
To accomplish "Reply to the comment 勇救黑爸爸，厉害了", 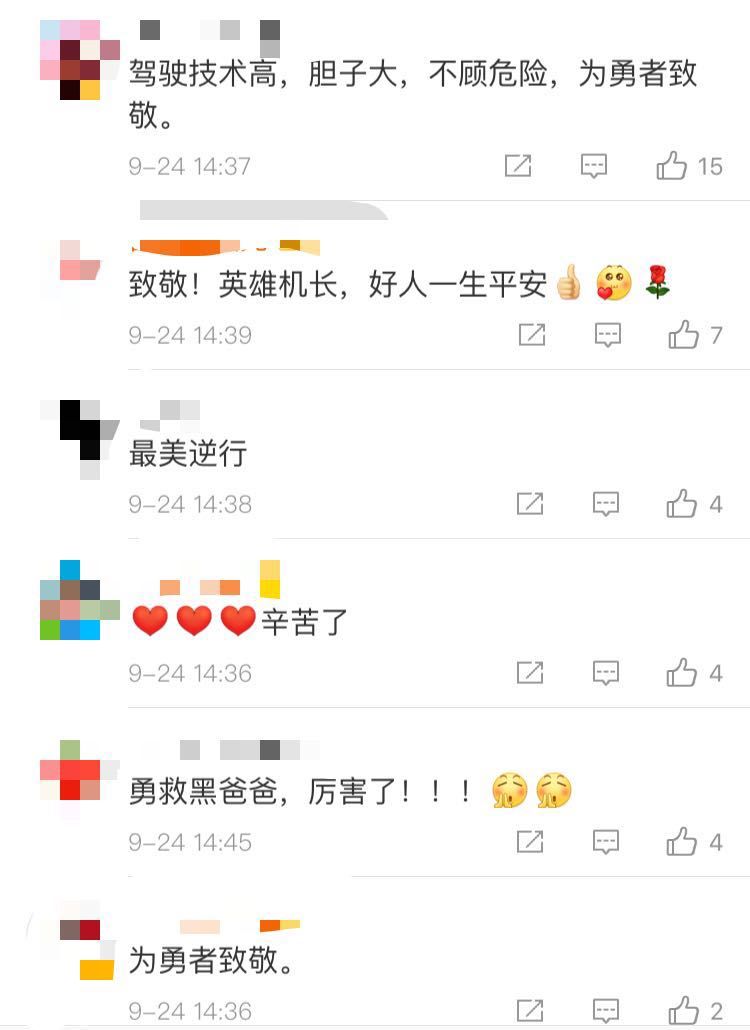I will 606,842.
